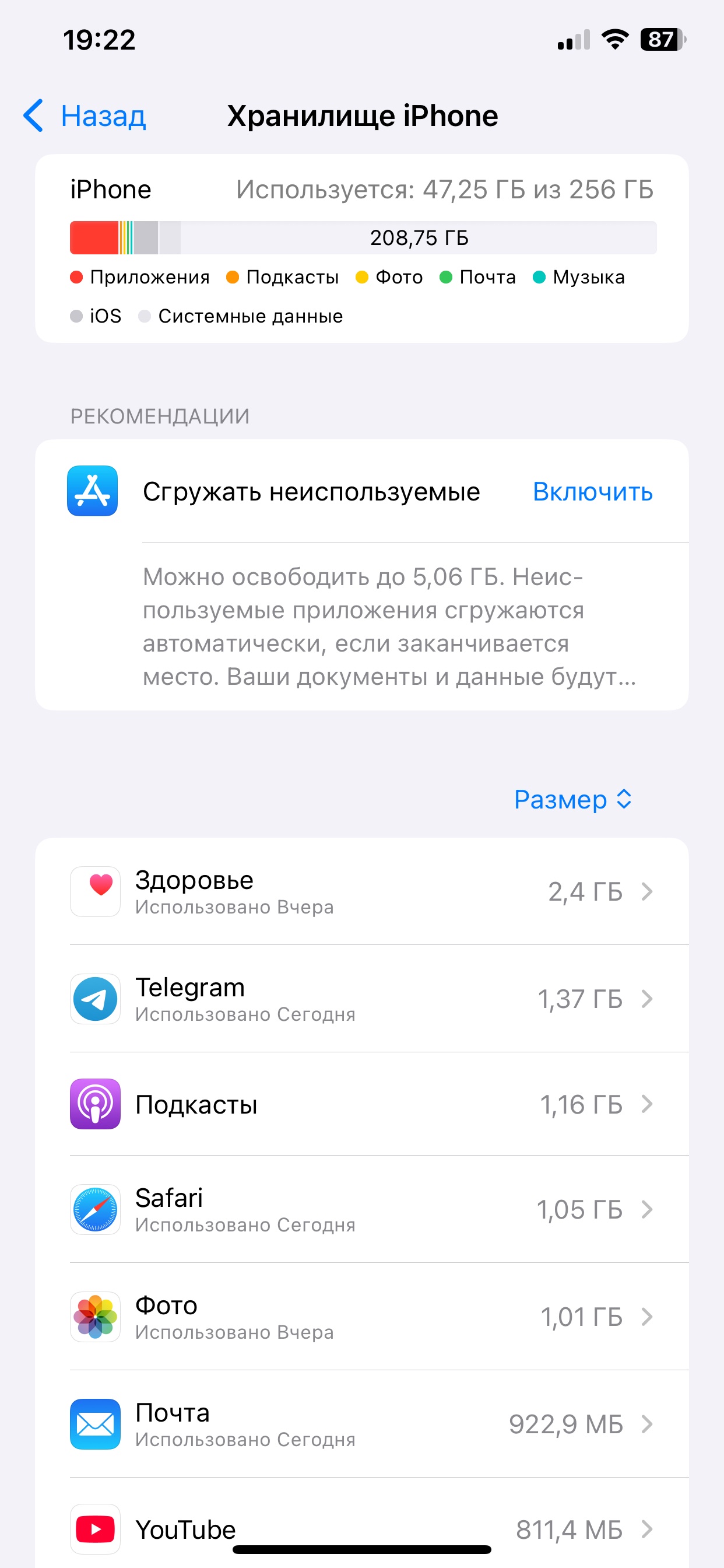
Task: Open the Фото app storage row
Action: point(362,1316)
